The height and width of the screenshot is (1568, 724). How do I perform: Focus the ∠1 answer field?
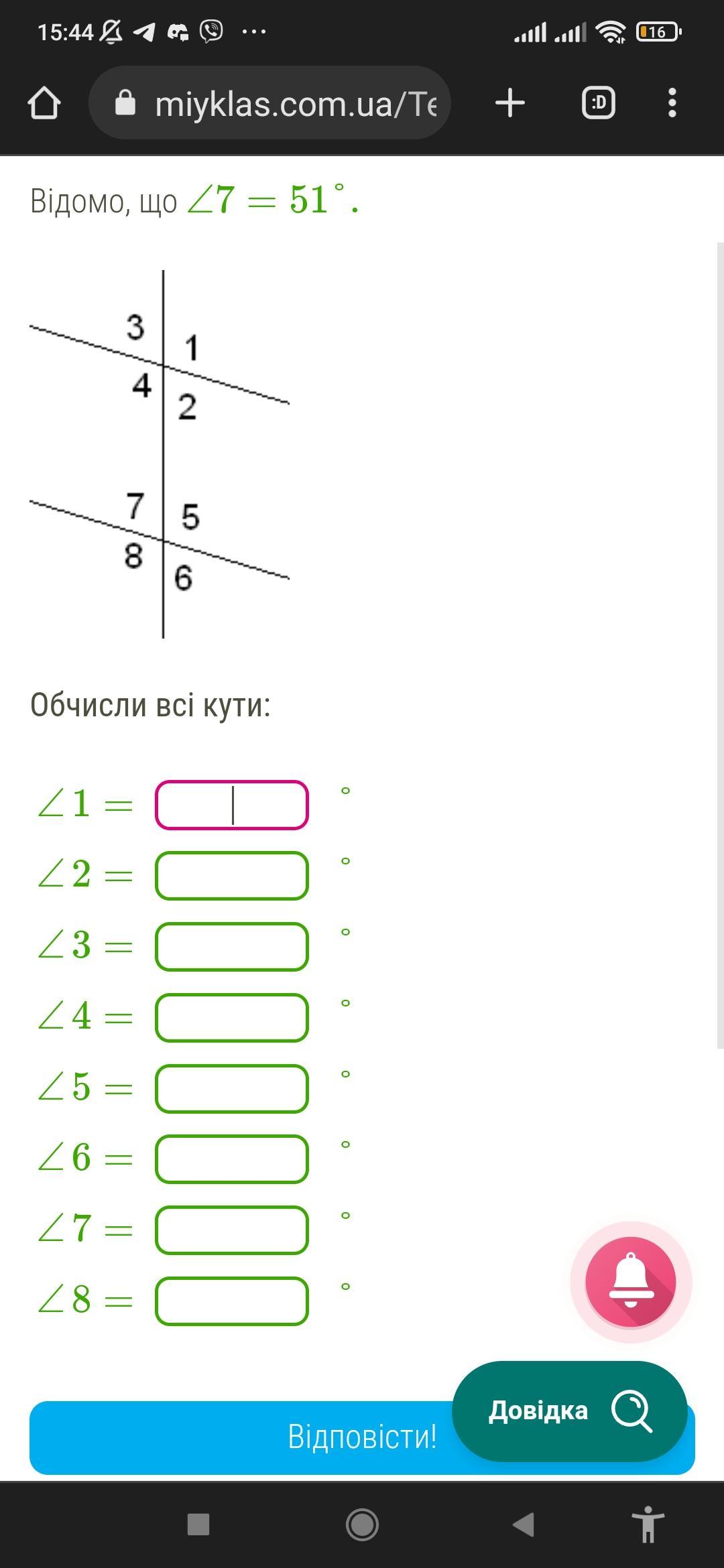tap(232, 805)
